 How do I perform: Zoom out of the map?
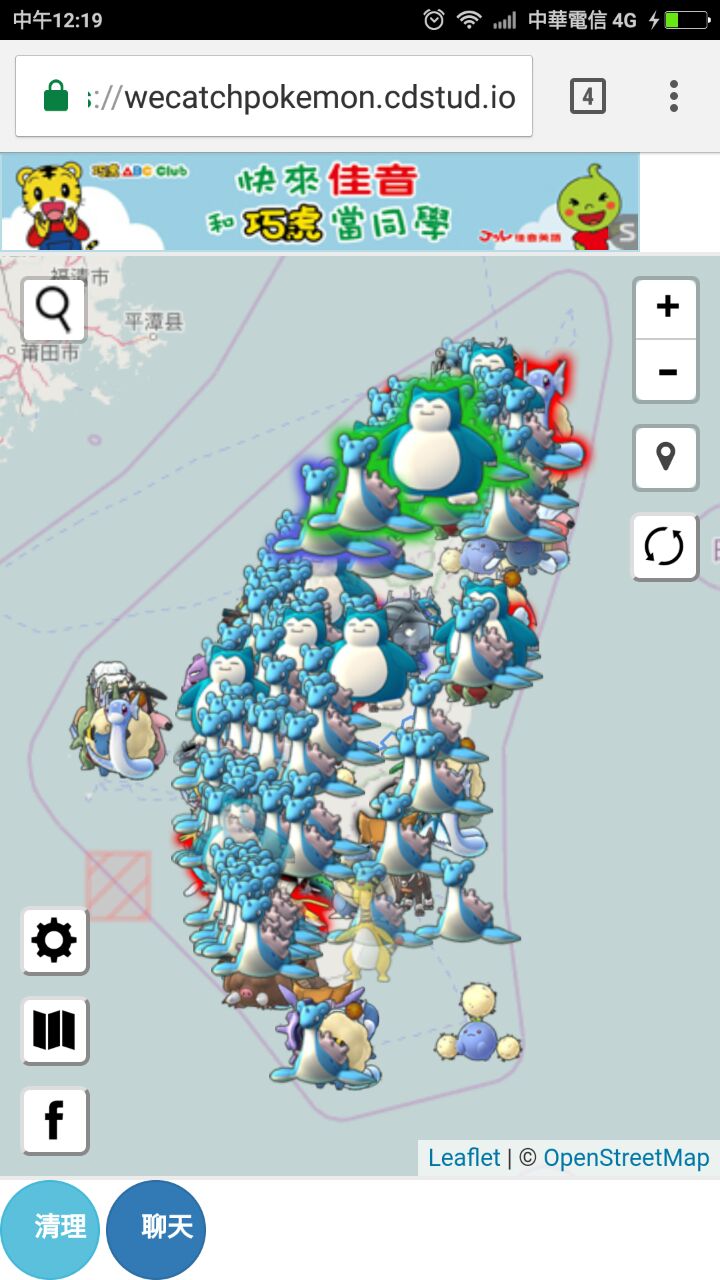666,372
